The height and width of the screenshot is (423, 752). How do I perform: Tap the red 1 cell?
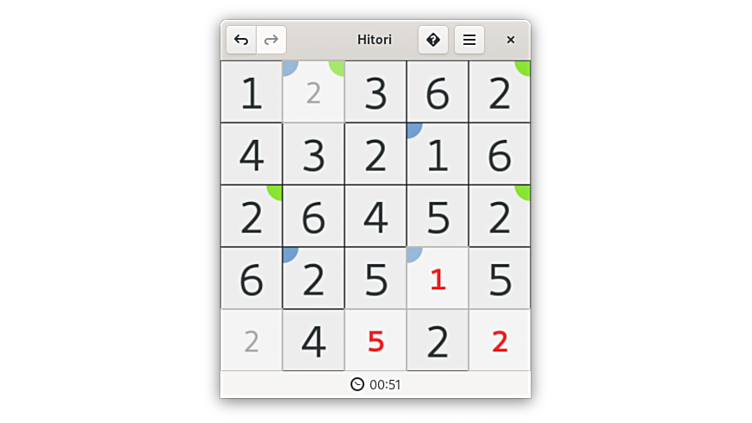(x=437, y=279)
